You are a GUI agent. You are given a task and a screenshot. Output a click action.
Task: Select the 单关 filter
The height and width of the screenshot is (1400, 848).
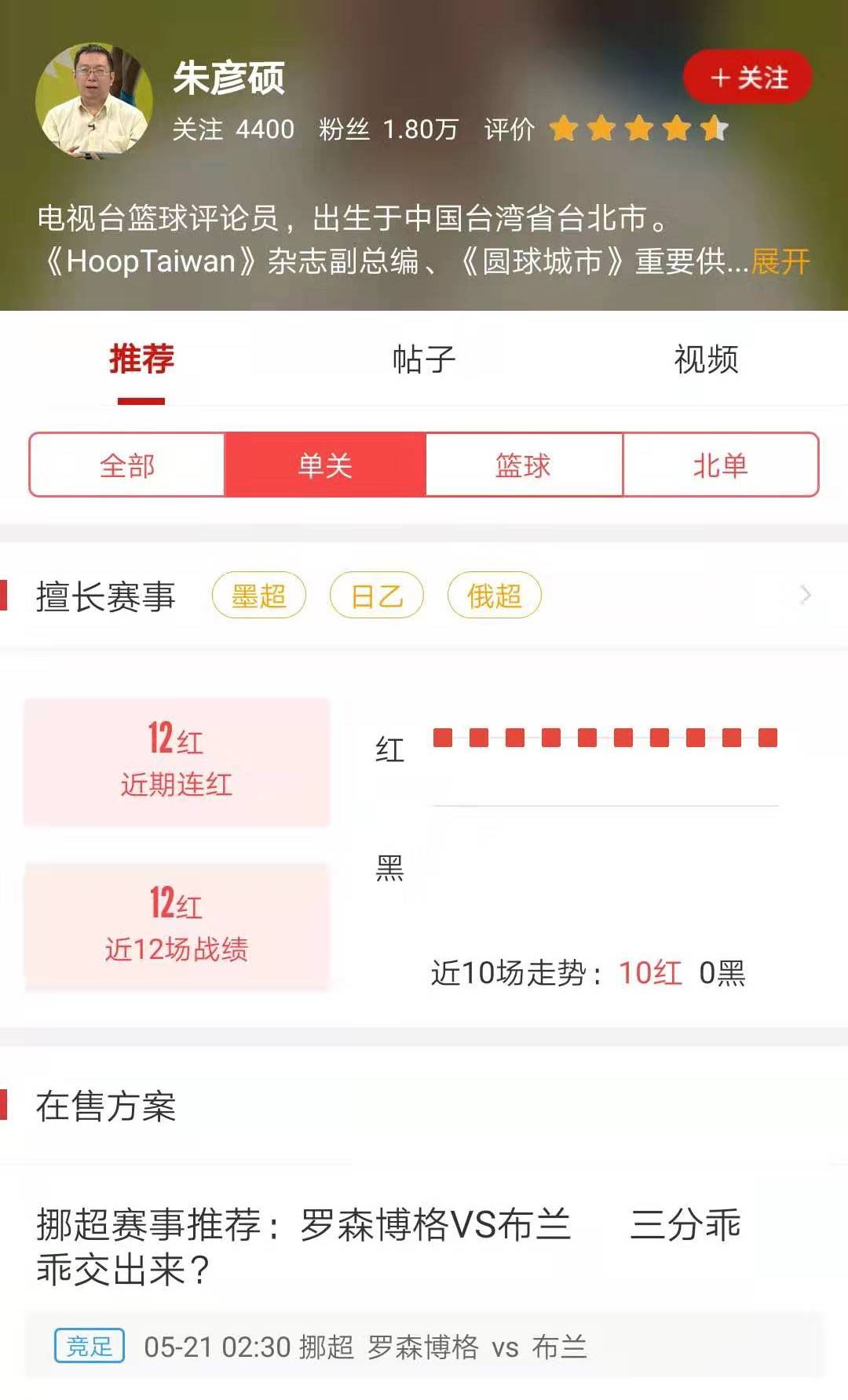[x=325, y=465]
